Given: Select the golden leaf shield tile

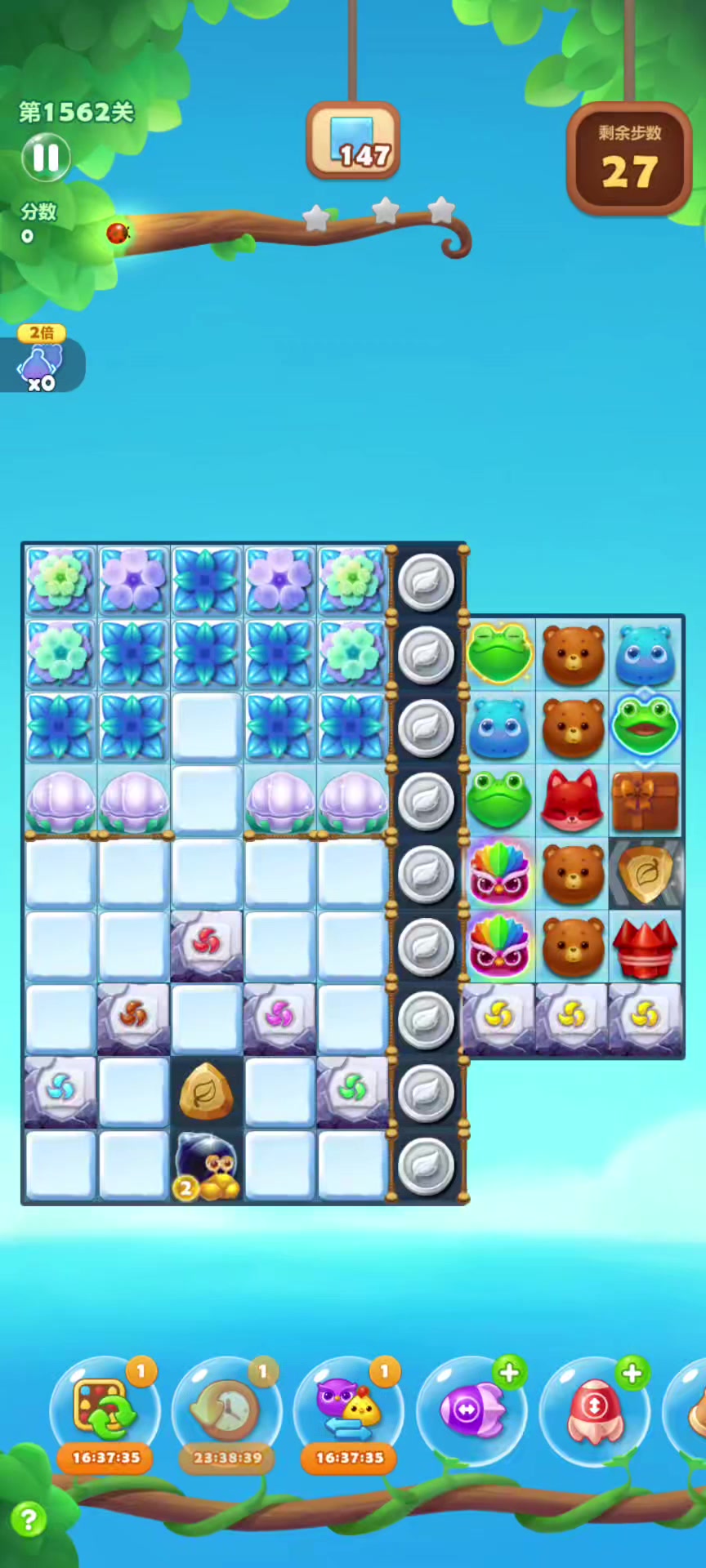Looking at the screenshot, I should pyautogui.click(x=645, y=874).
